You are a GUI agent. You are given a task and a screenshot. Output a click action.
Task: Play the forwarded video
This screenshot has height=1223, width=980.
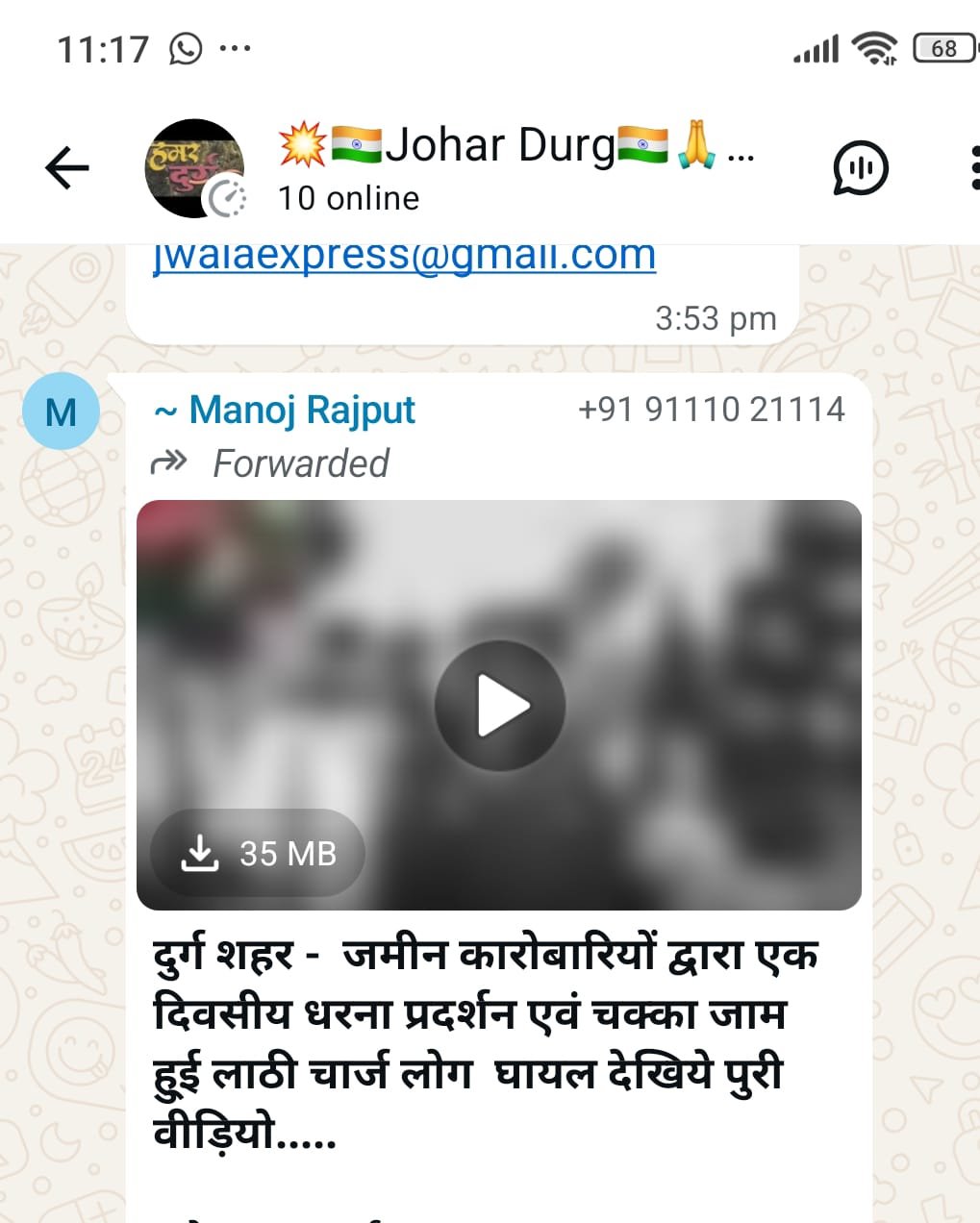tap(499, 706)
